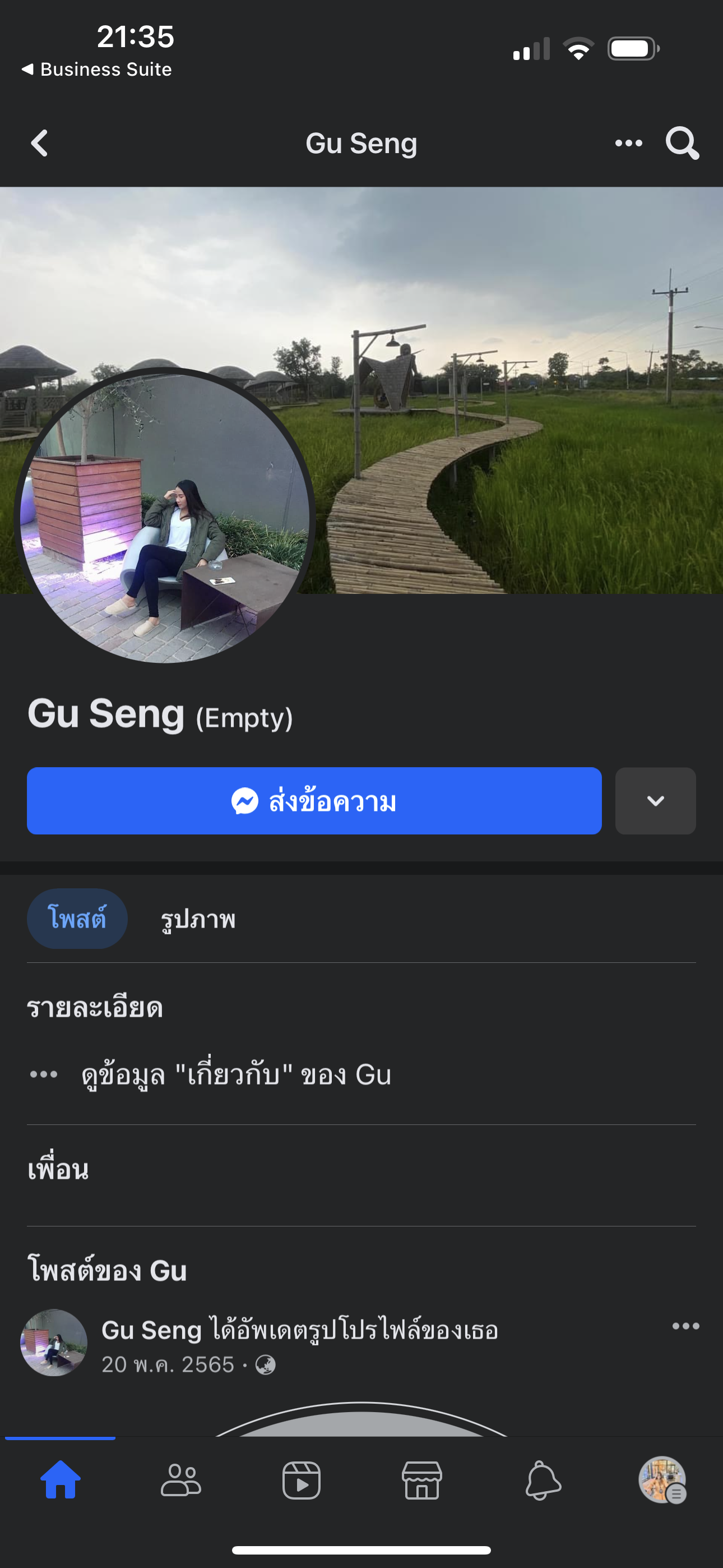Go back from Gu Seng's profile
Screen dimensions: 723x1568
click(40, 144)
